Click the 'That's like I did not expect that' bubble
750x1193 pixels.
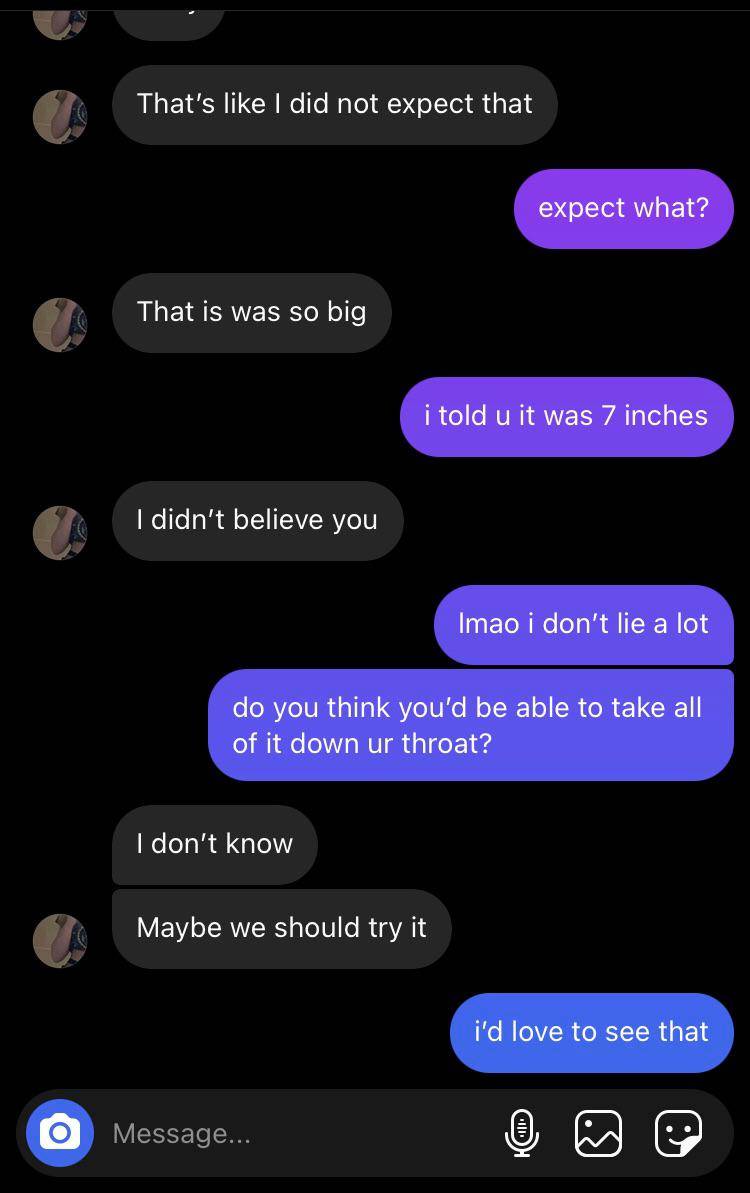click(x=336, y=104)
